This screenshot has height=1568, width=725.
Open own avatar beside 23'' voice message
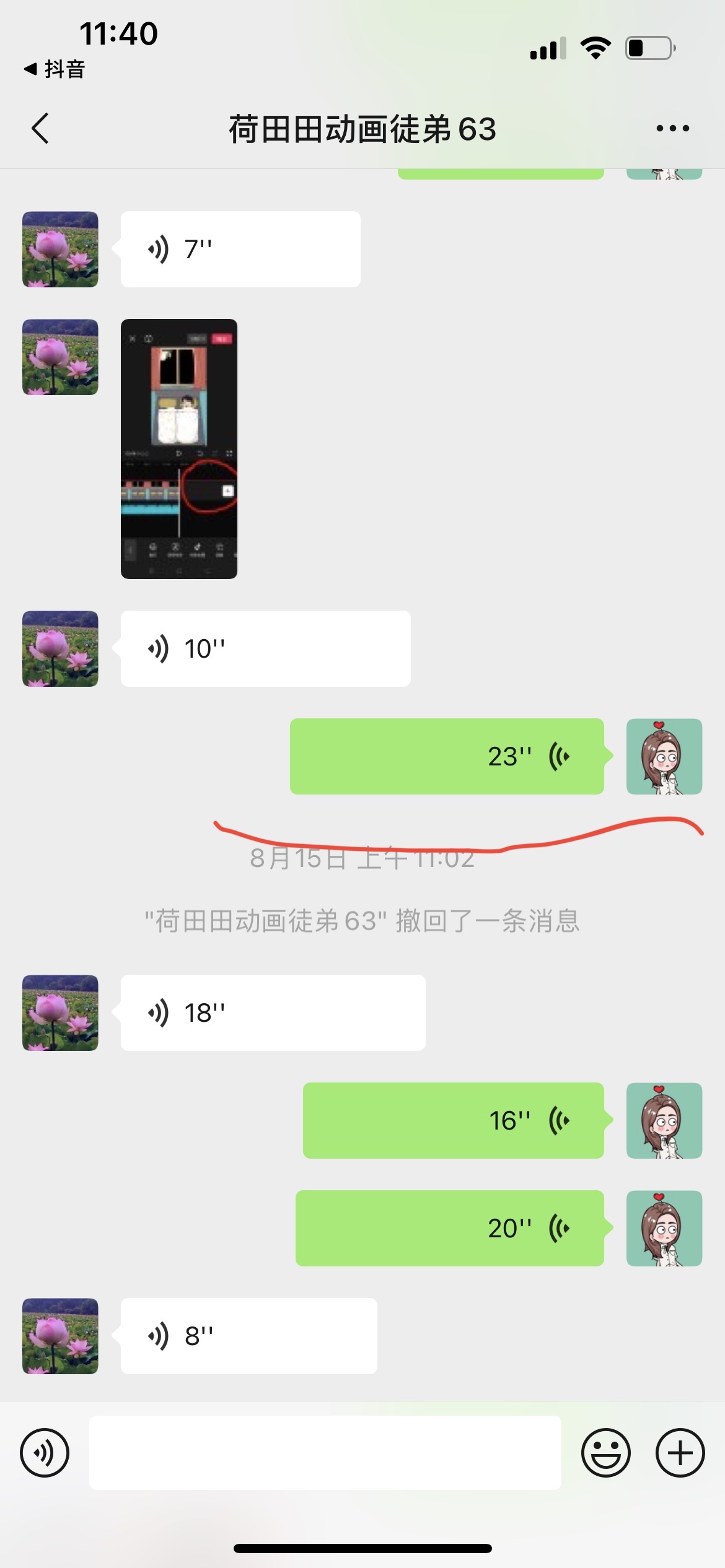coord(664,756)
